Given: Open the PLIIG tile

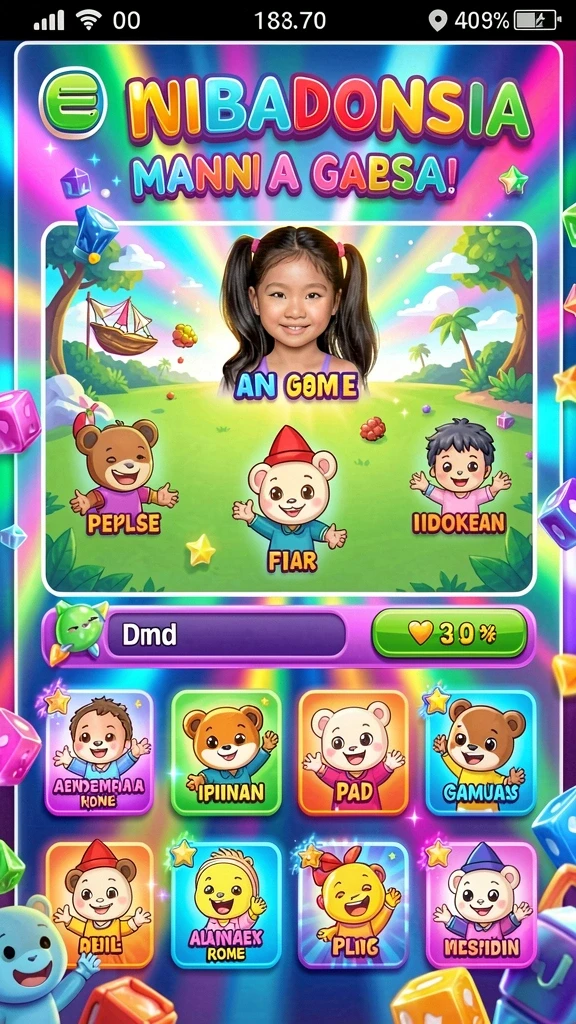Looking at the screenshot, I should pos(353,905).
